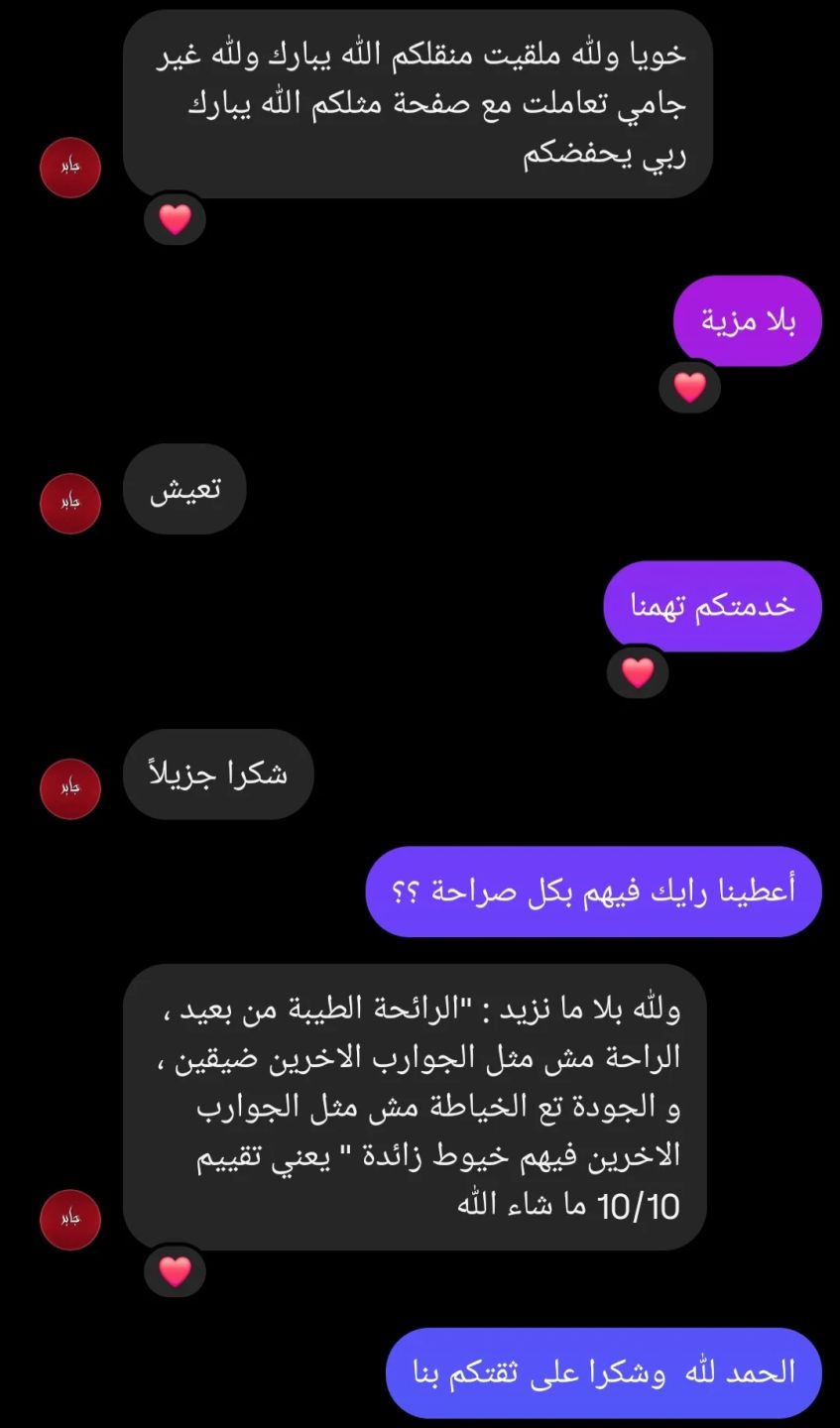Open heart reaction under the 10/10 review message
Viewport: 840px width, 1428px height.
point(175,1270)
